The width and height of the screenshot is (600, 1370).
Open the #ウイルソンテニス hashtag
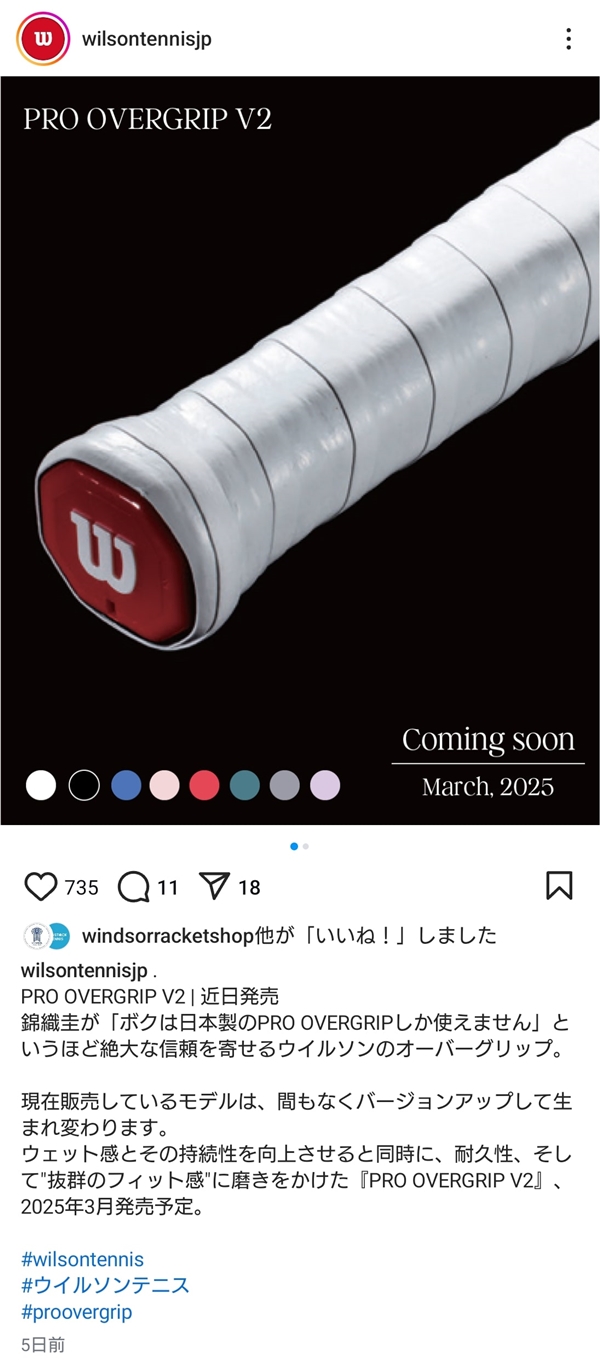(105, 1285)
